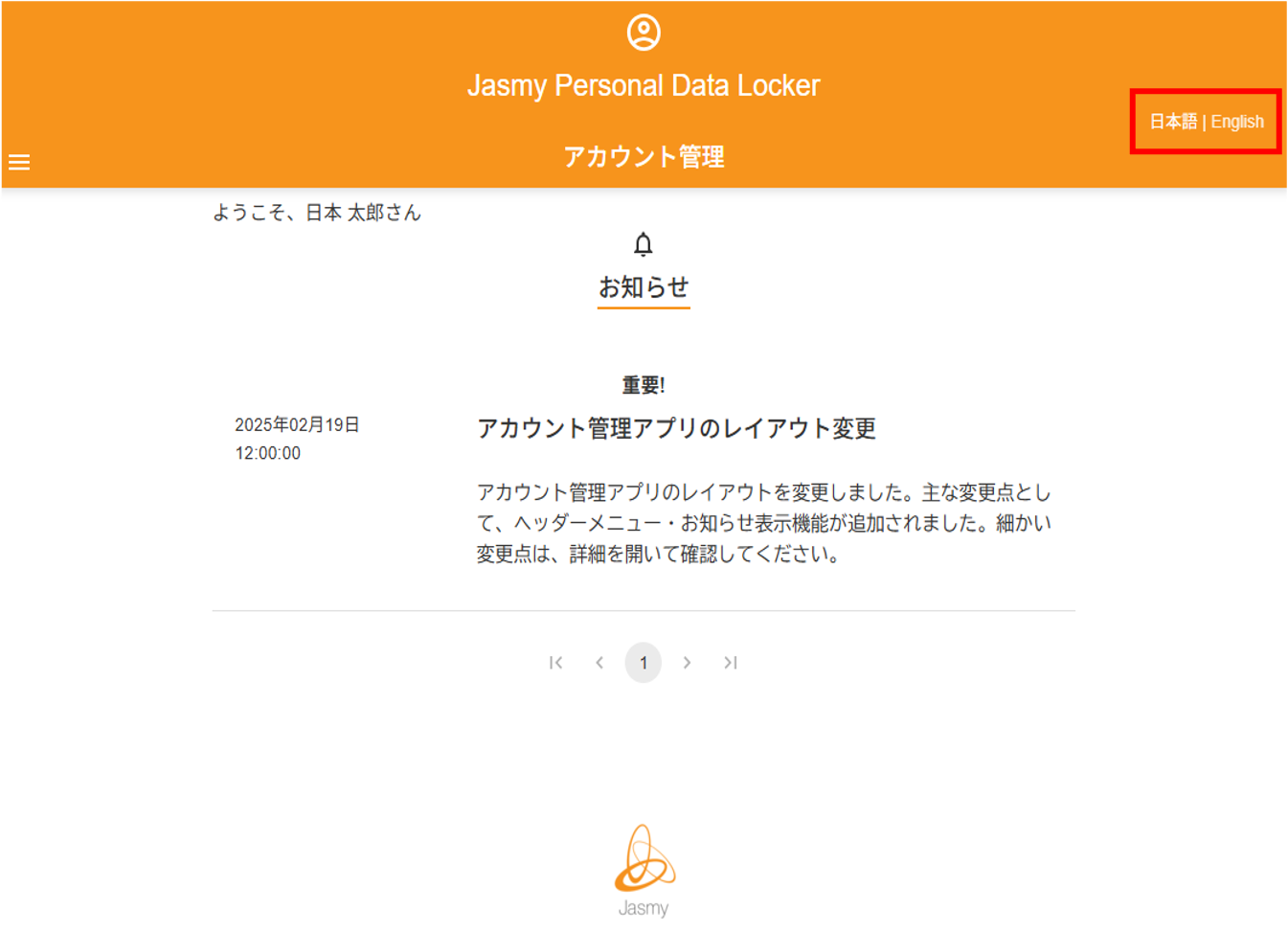Switch language to 日本語
Image resolution: width=1288 pixels, height=931 pixels.
click(1173, 122)
